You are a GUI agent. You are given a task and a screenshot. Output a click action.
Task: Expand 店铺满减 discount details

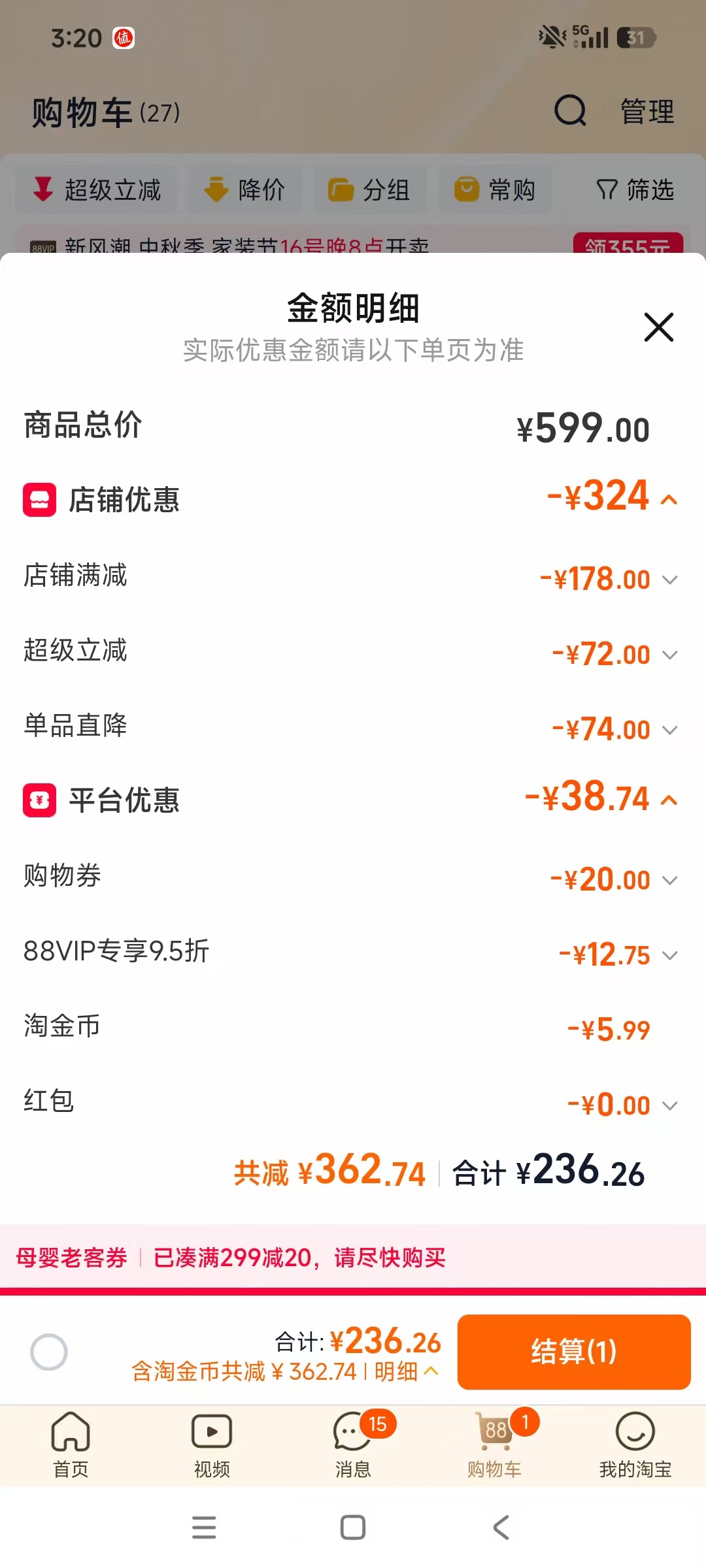669,580
